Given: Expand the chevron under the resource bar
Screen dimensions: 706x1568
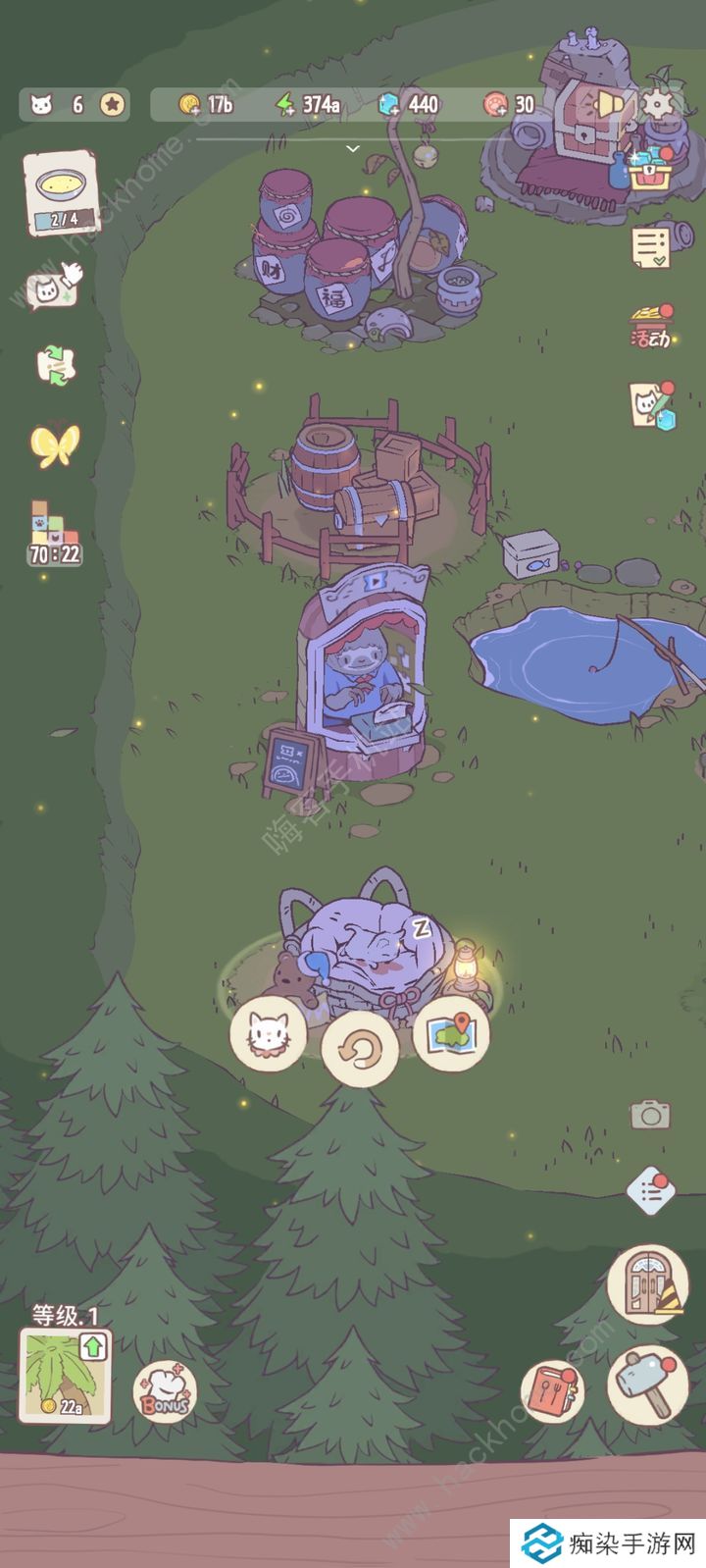Looking at the screenshot, I should point(353,149).
